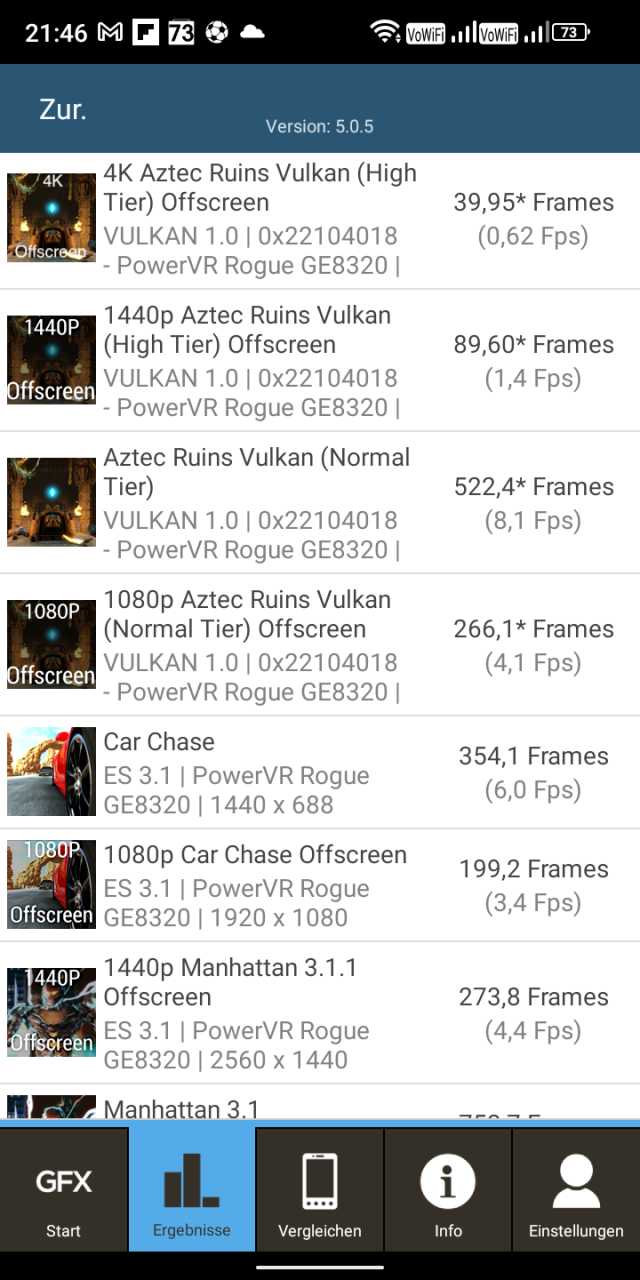View the Car Chase result details
This screenshot has width=640, height=1280.
[320, 773]
